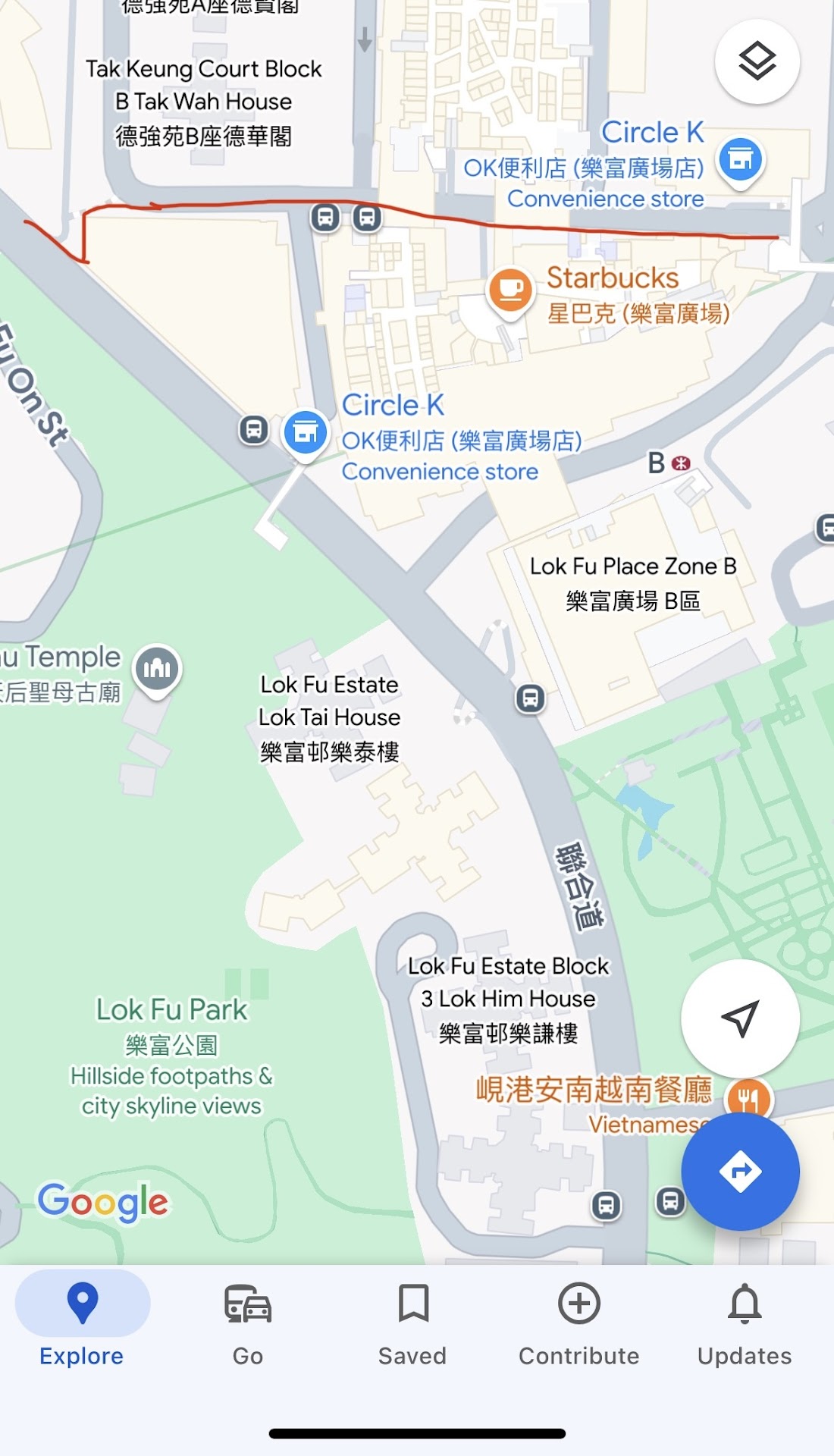Select the Lok Fu Park label
This screenshot has width=834, height=1456.
[171, 1010]
